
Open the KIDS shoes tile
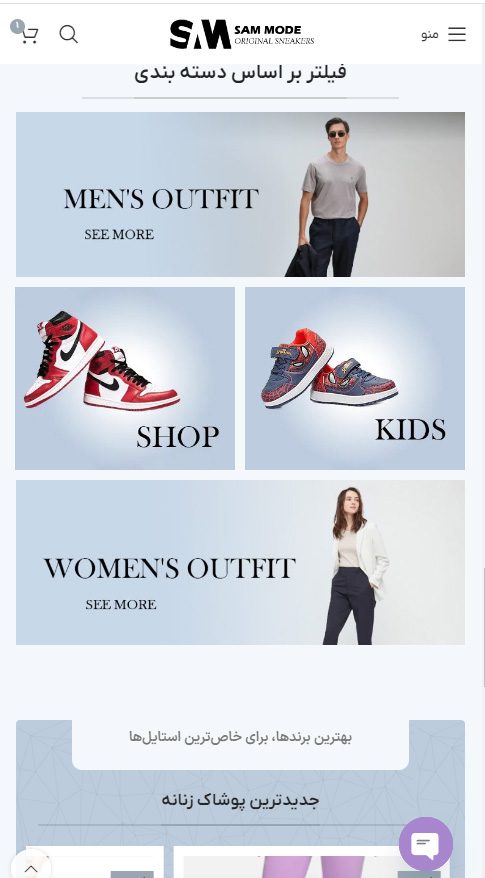coord(355,379)
